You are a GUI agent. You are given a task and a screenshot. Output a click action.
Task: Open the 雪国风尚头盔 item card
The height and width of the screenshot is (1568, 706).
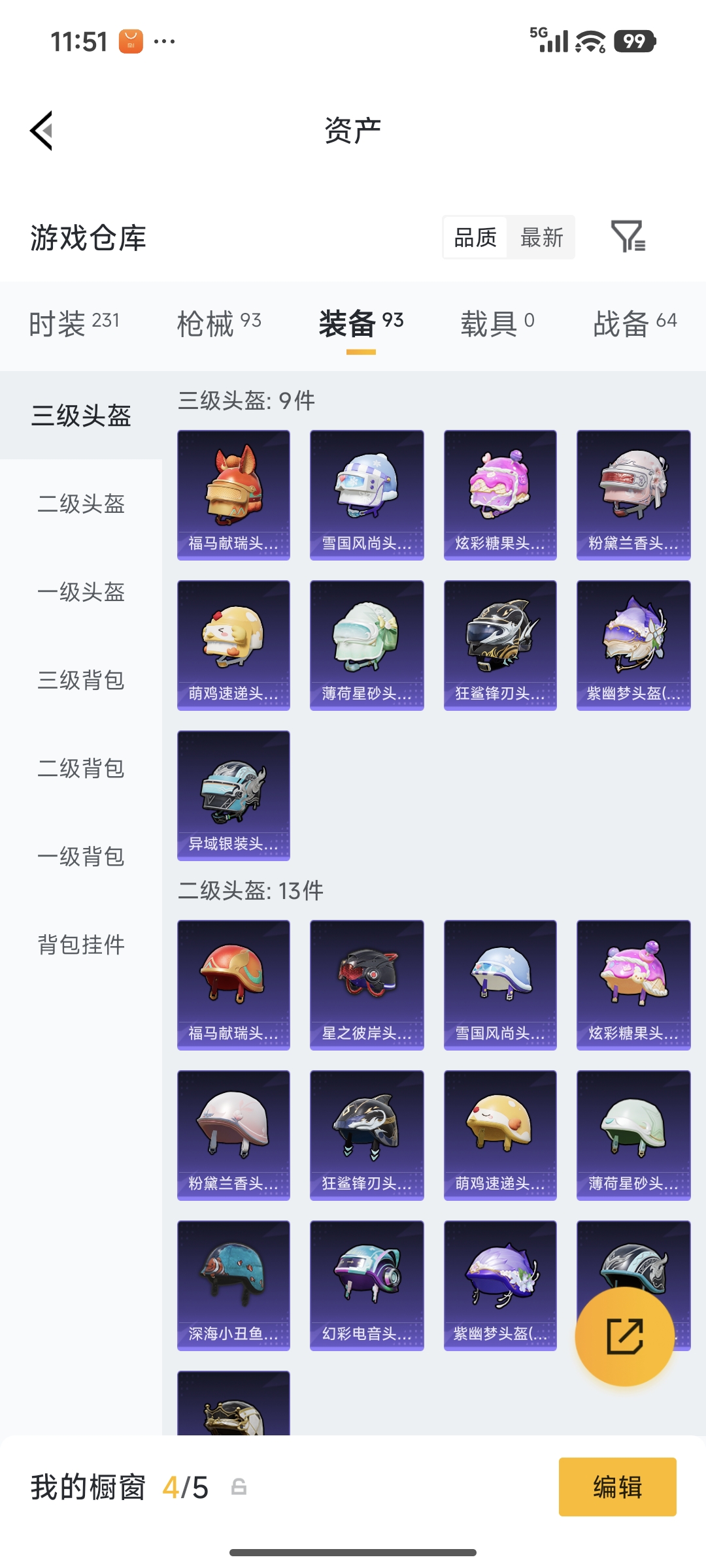tap(366, 494)
